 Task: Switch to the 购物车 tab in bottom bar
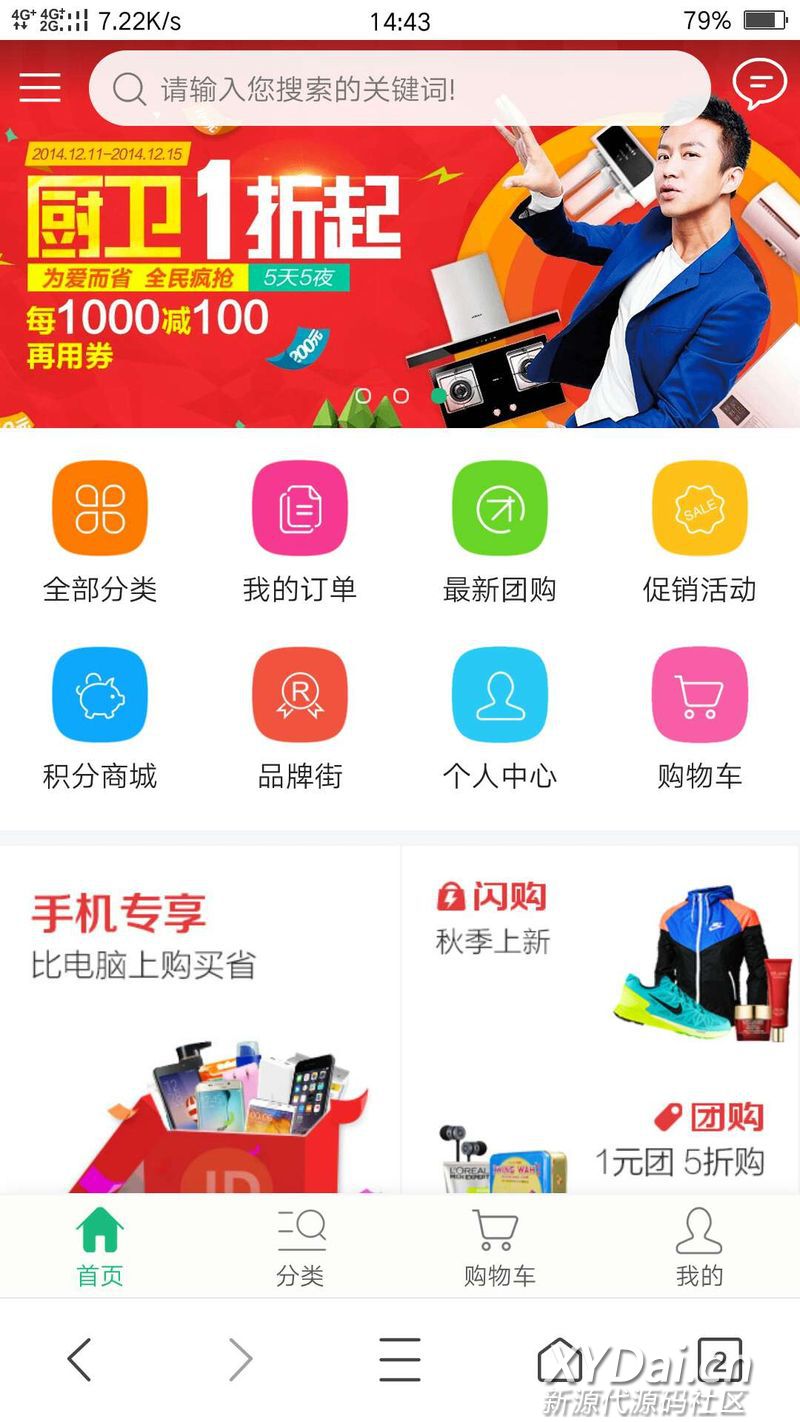click(500, 1246)
